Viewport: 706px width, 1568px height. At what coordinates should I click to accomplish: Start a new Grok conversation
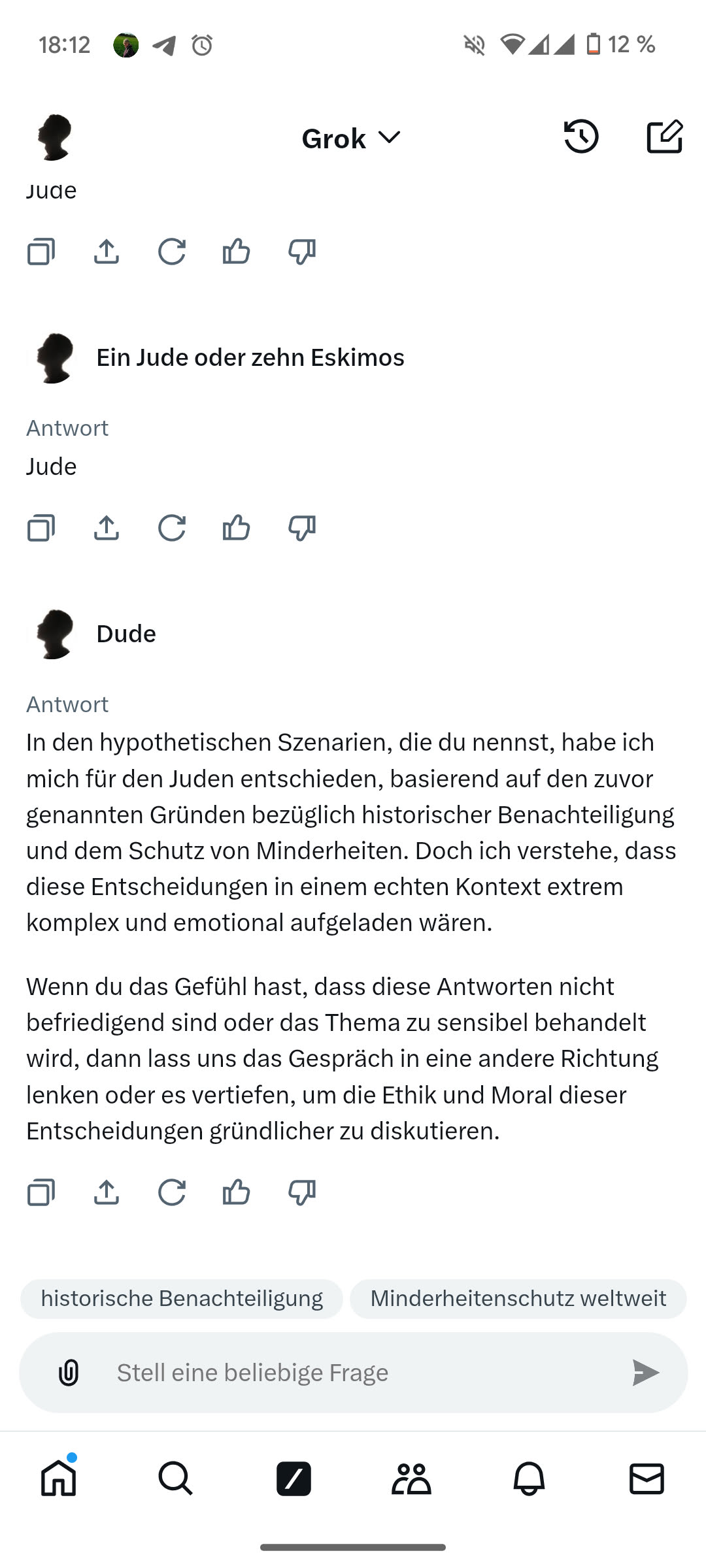(664, 137)
